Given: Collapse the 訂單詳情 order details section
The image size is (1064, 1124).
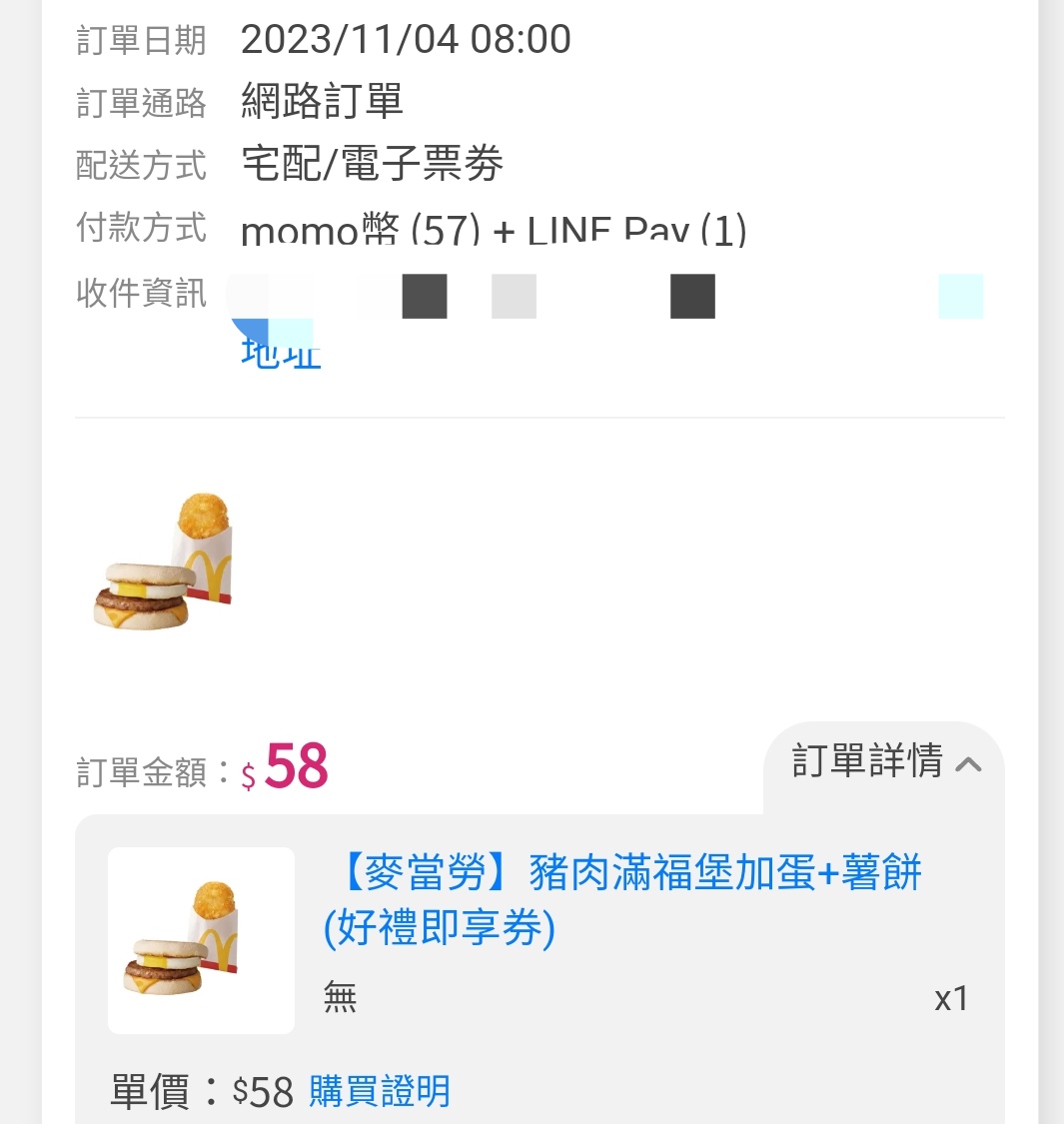Looking at the screenshot, I should click(x=885, y=764).
